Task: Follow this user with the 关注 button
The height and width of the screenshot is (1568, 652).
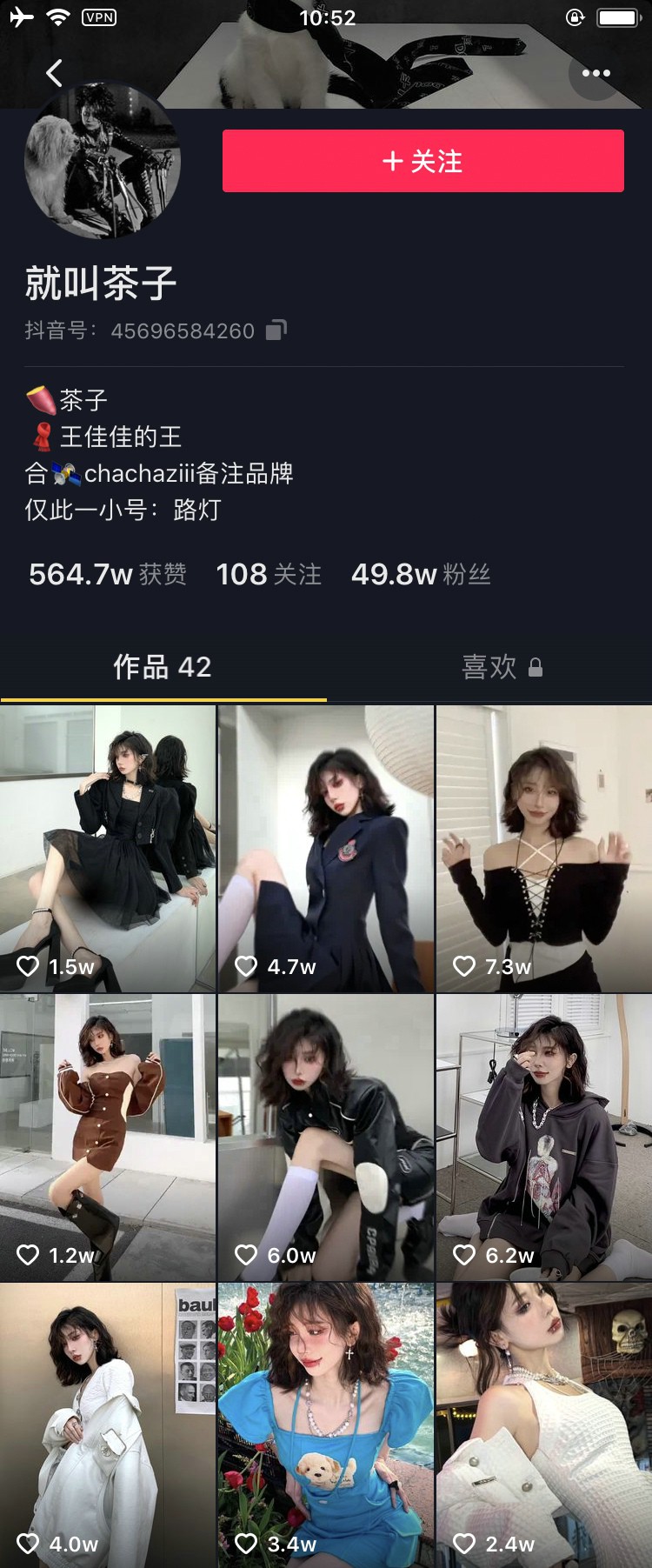Action: click(x=422, y=161)
